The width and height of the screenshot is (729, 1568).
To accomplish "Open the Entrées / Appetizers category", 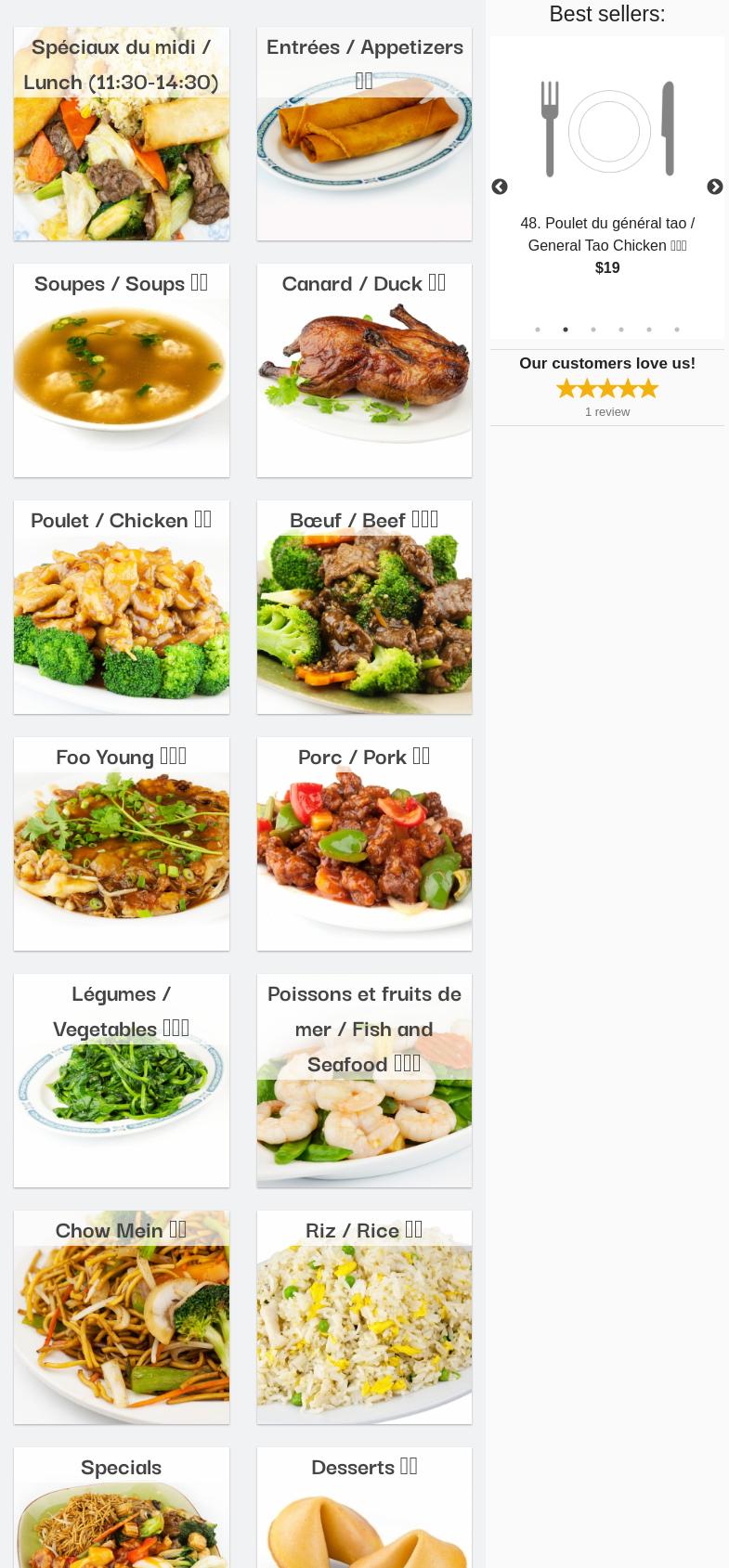I will (364, 134).
